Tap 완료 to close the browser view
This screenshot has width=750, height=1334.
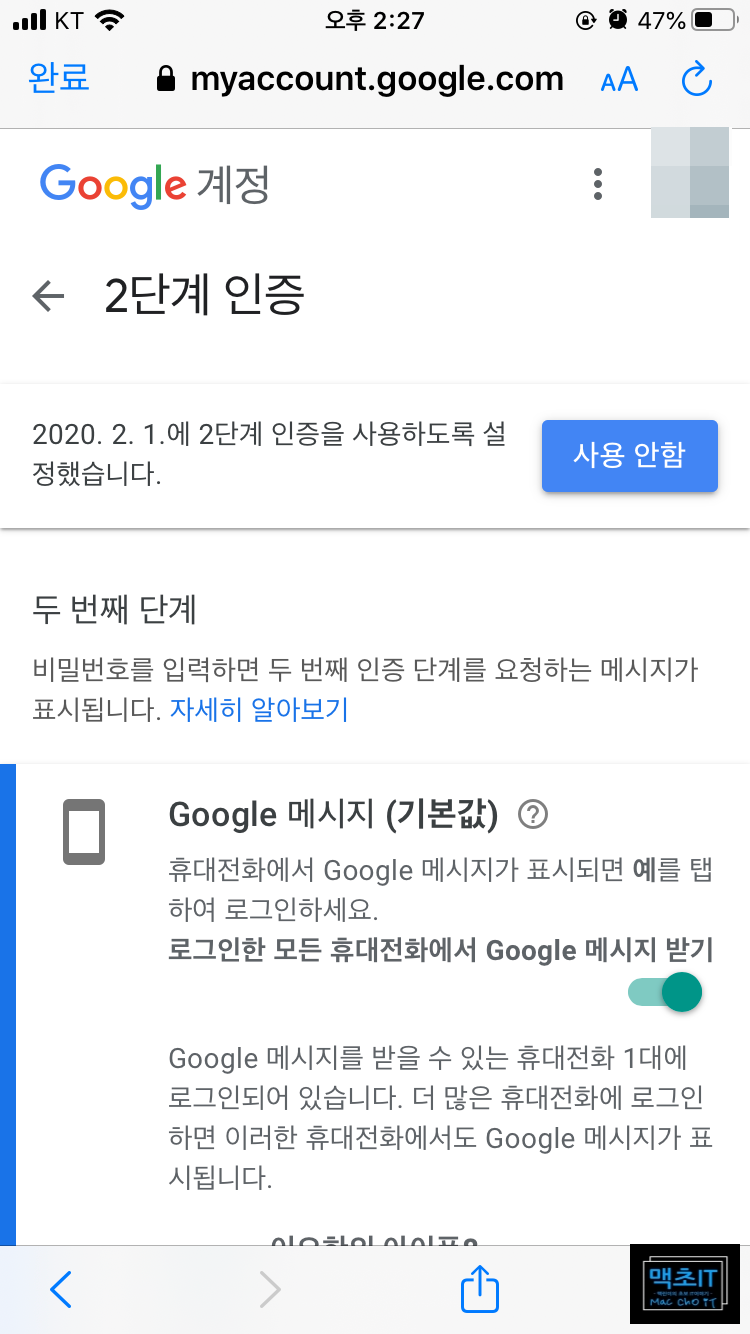(59, 78)
